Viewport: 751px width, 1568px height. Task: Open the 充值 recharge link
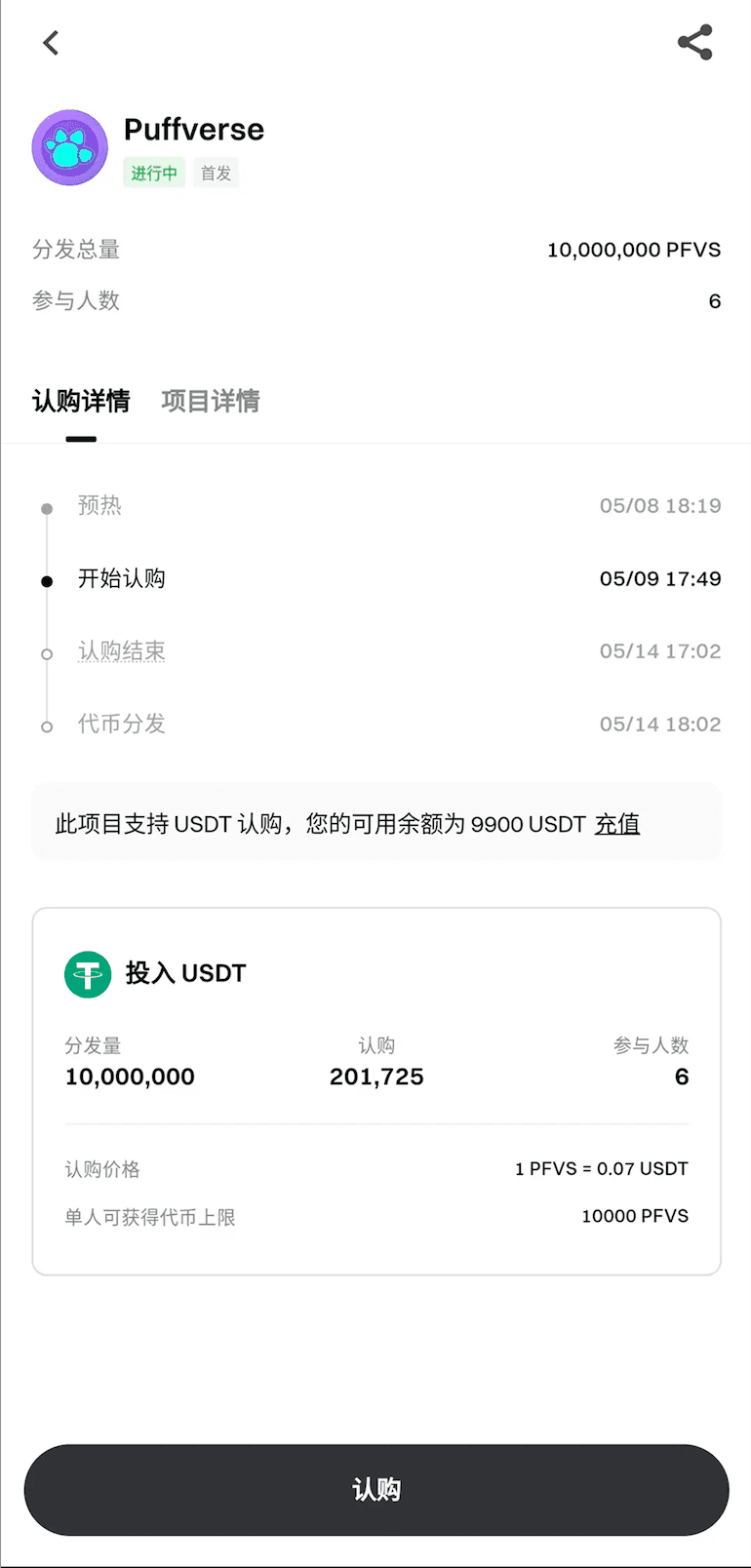pos(617,824)
